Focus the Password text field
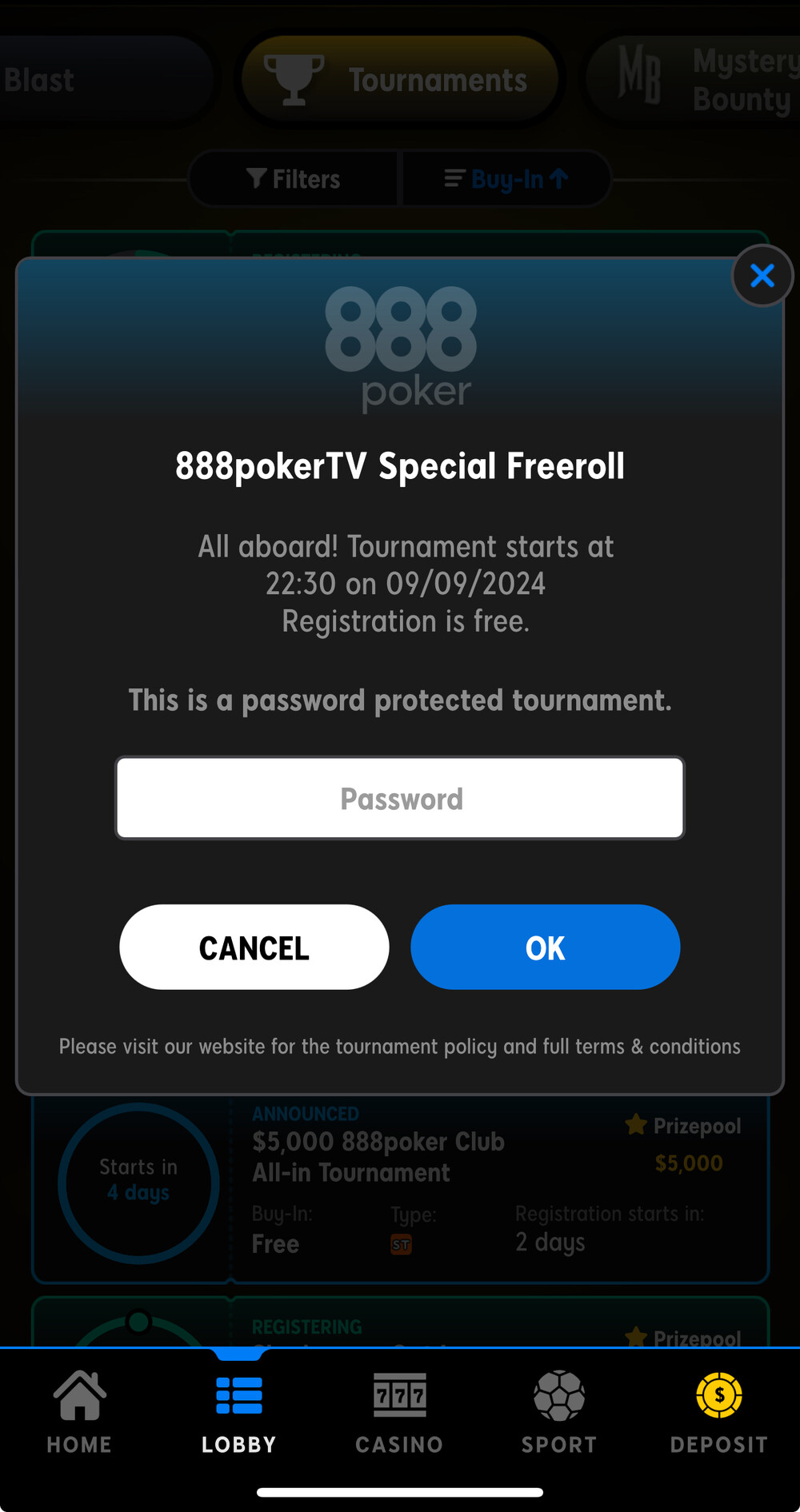Viewport: 800px width, 1512px height. pos(400,798)
